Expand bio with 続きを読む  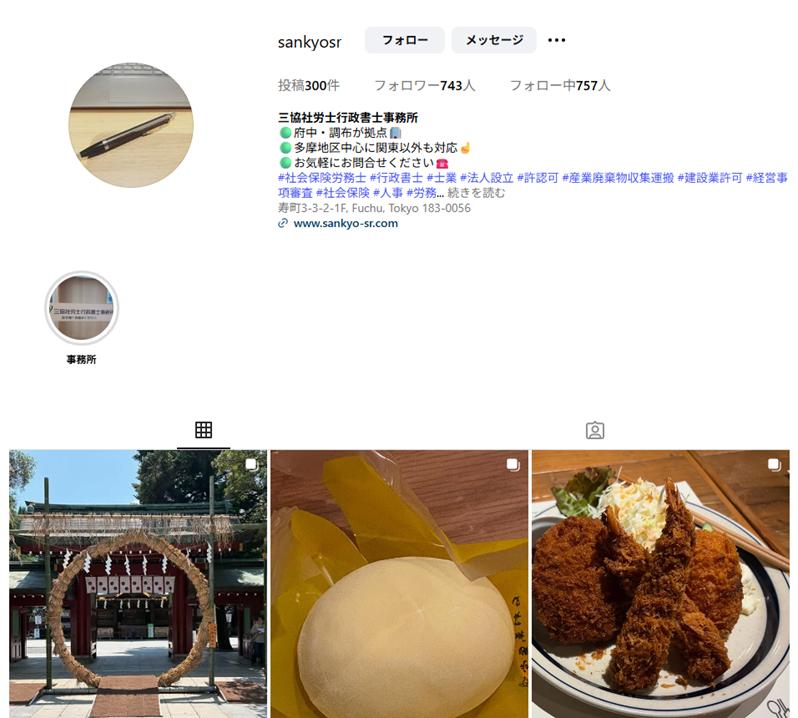[x=476, y=193]
